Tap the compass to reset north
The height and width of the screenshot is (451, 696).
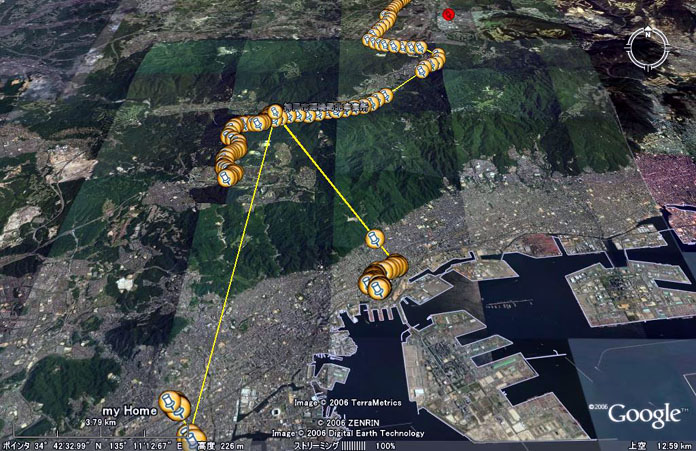(x=647, y=45)
